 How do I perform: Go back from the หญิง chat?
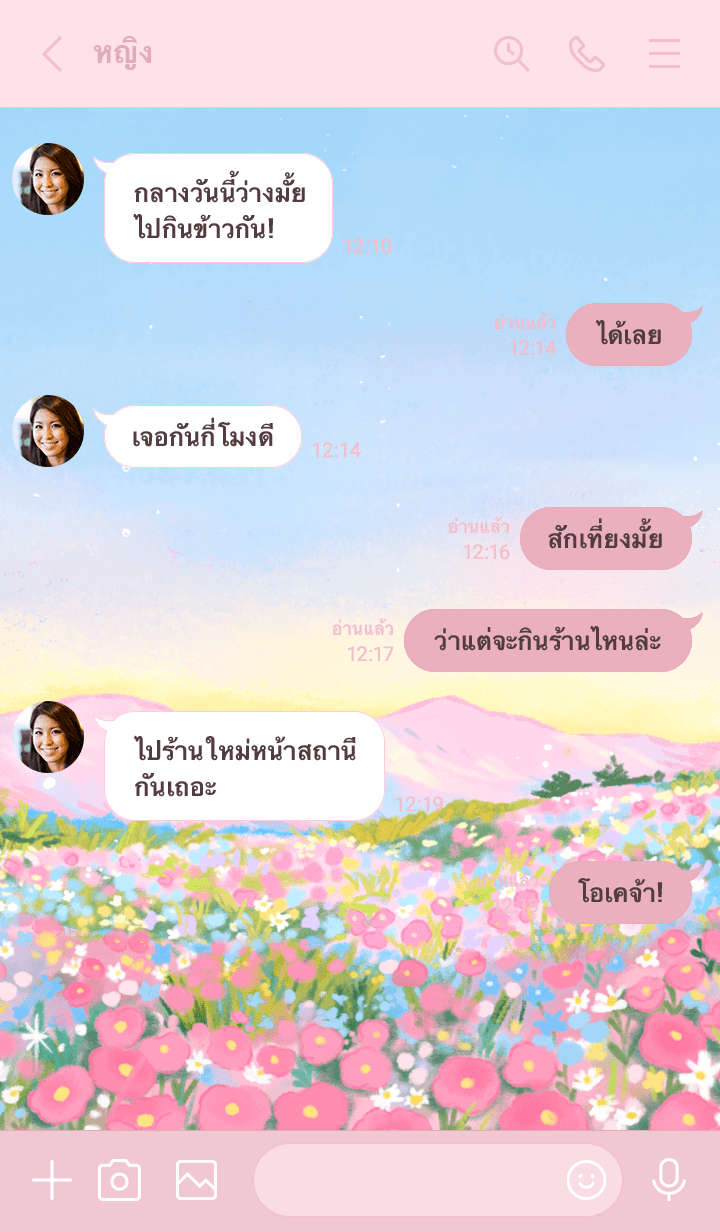click(52, 54)
